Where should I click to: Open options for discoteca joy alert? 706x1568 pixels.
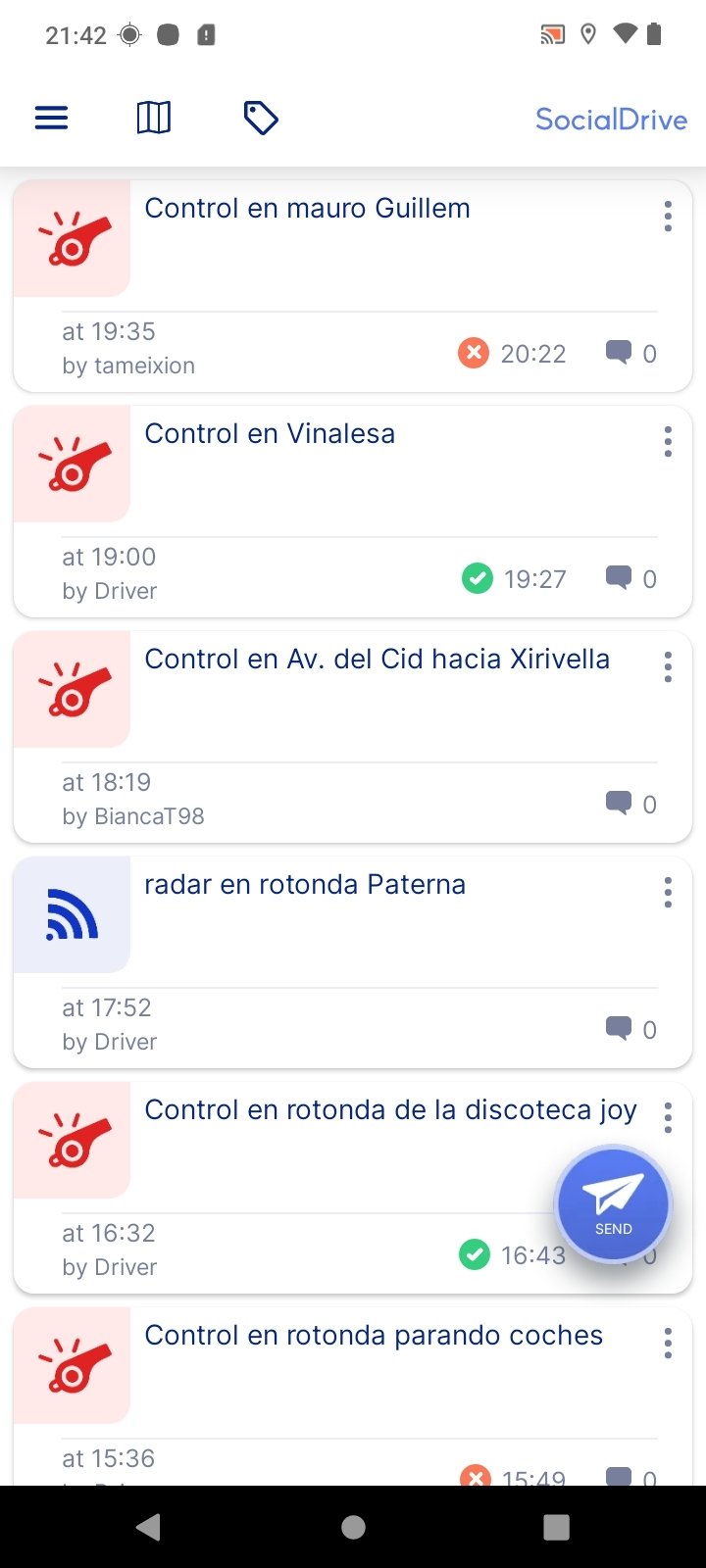click(x=668, y=1118)
